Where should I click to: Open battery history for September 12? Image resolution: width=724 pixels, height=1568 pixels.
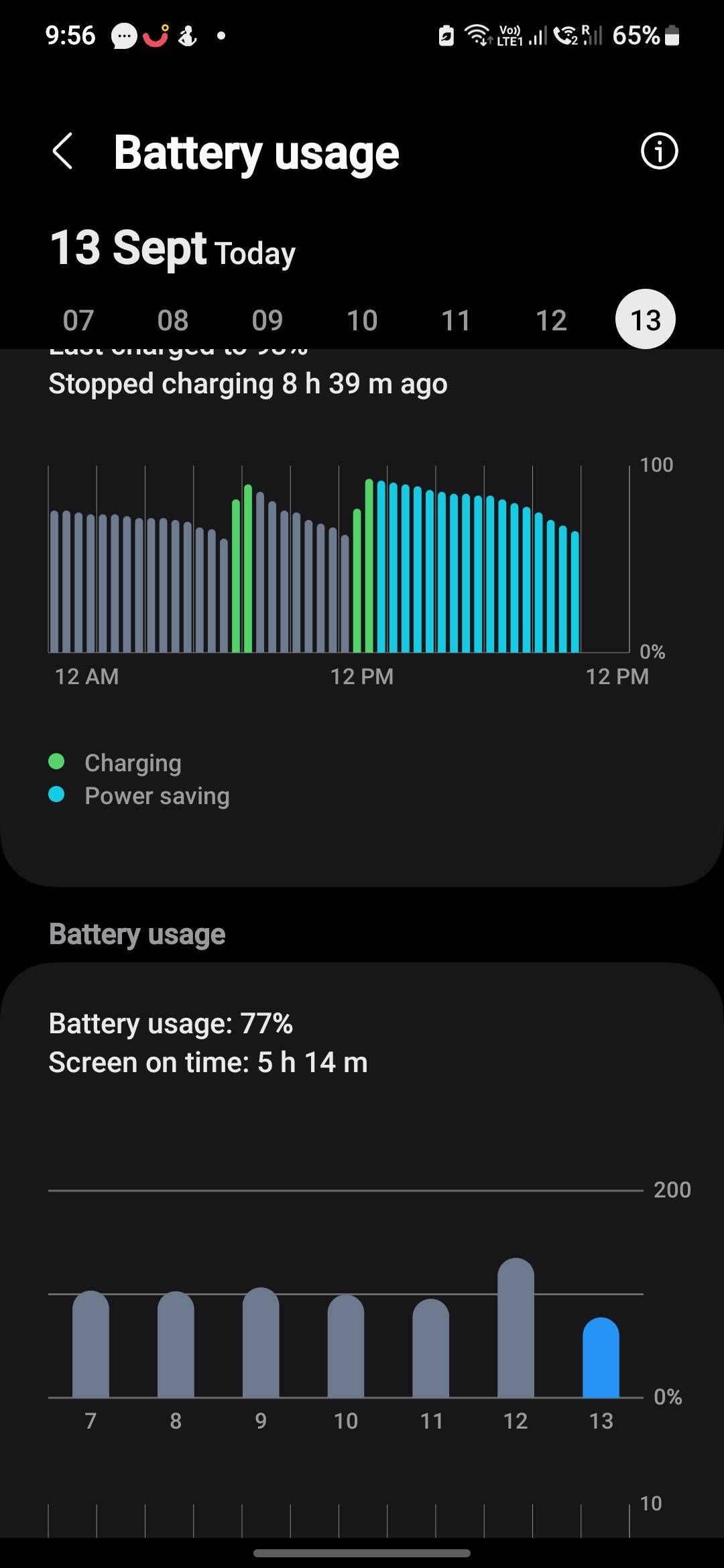(551, 320)
